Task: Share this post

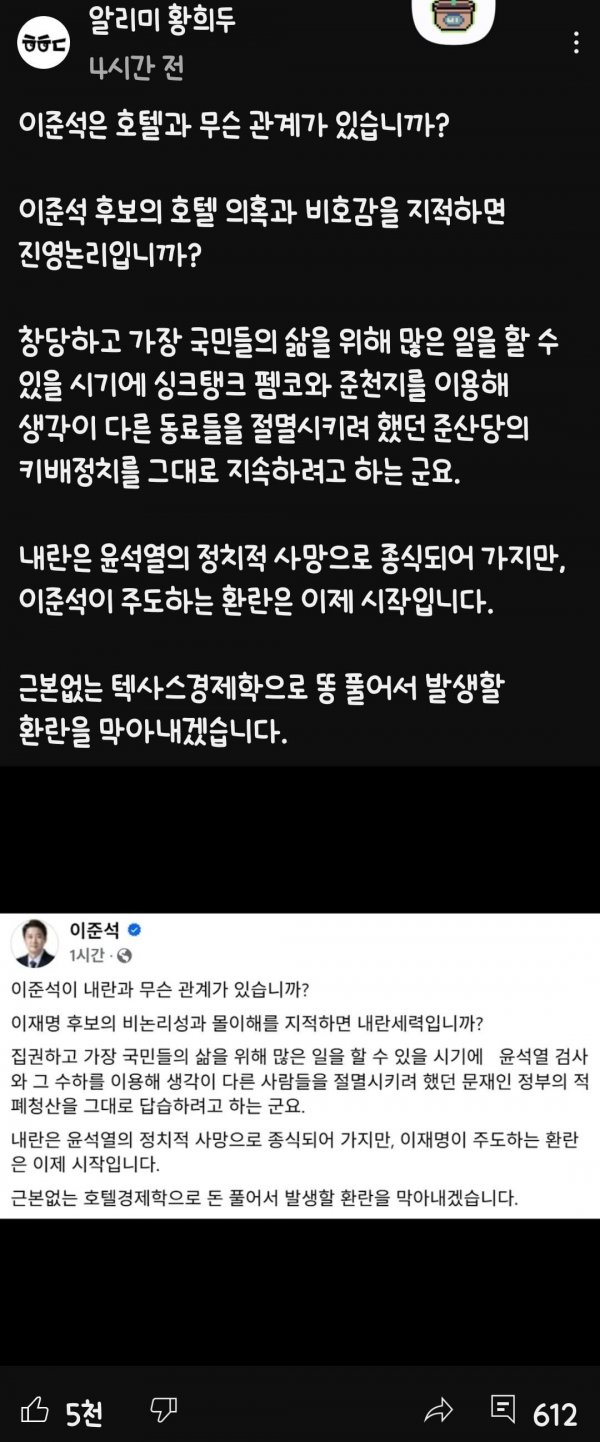Action: (x=438, y=1411)
